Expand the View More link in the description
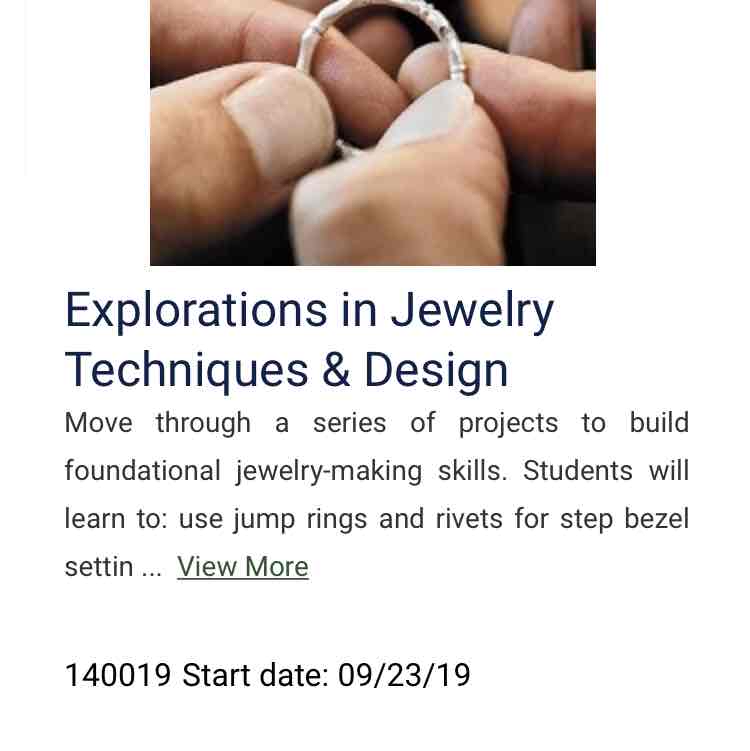 243,567
